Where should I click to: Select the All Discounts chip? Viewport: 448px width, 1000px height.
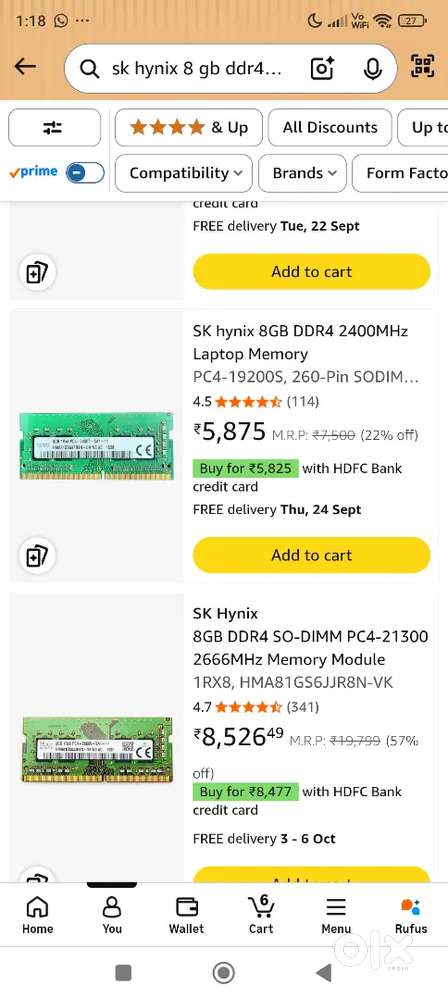coord(329,128)
